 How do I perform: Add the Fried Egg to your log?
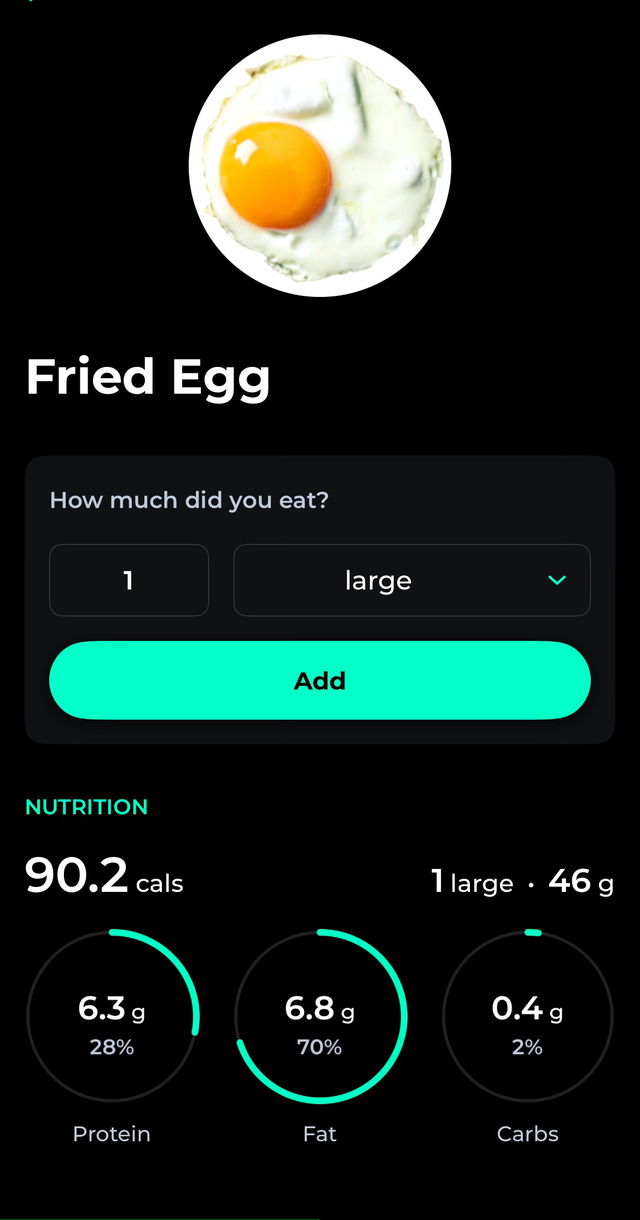point(320,680)
